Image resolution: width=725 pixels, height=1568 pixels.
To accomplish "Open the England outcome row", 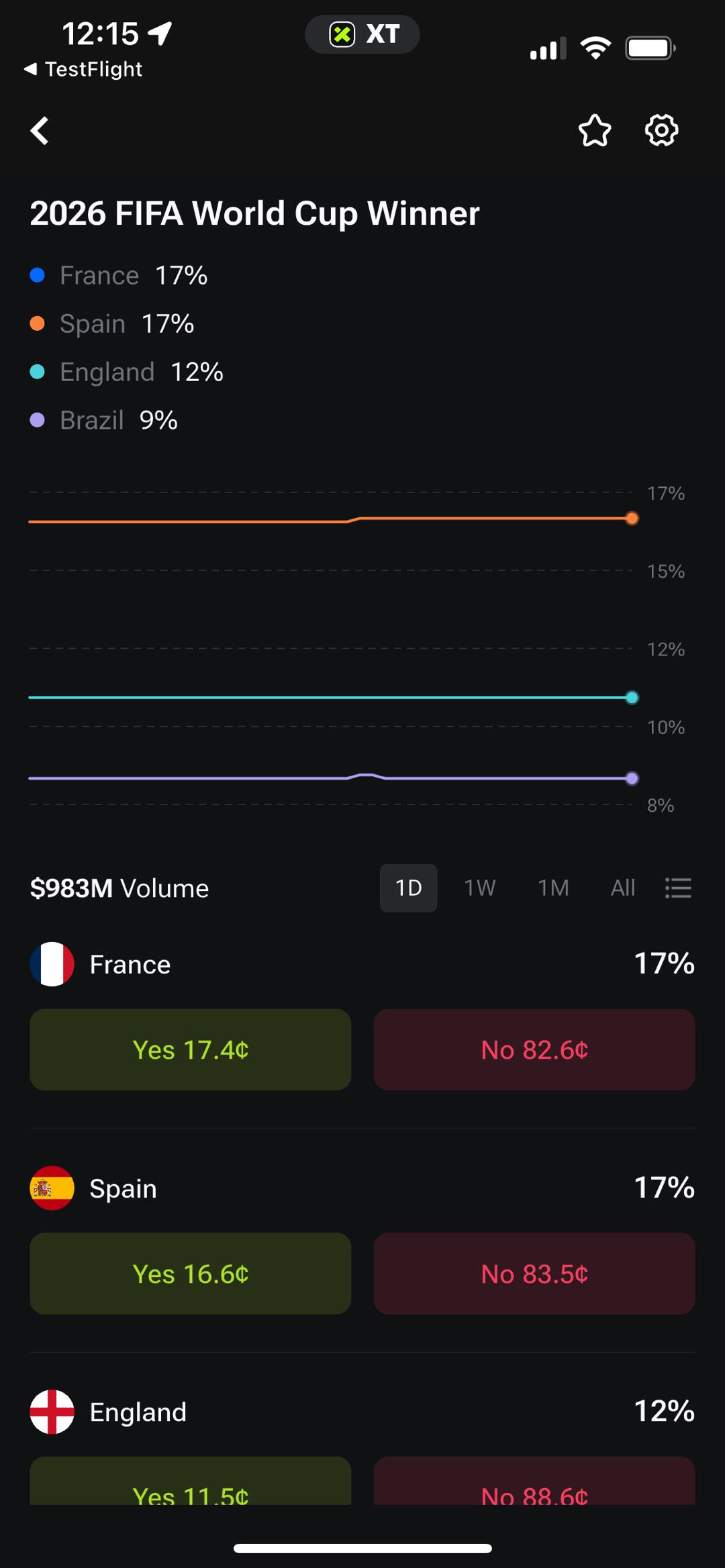I will [x=362, y=1412].
